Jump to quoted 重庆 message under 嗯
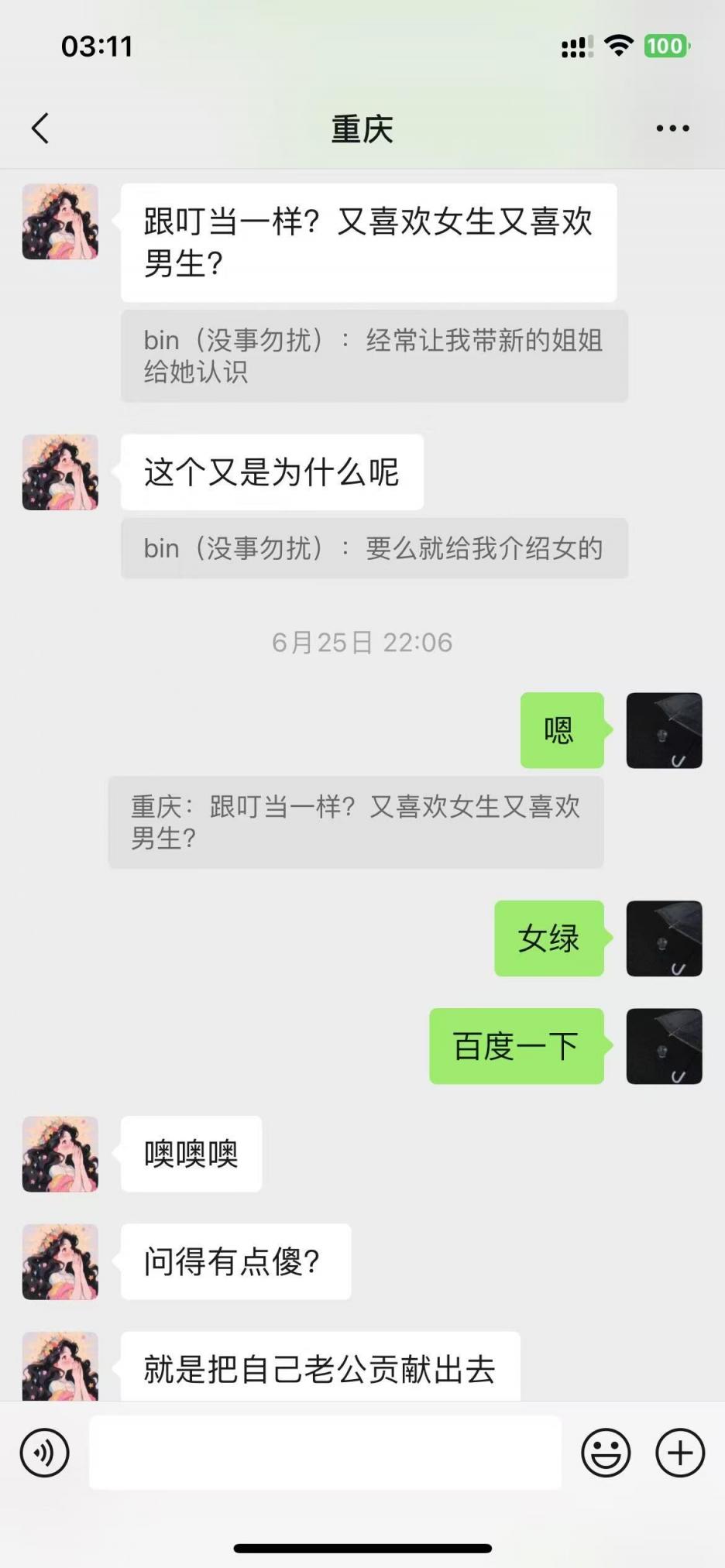Image resolution: width=725 pixels, height=1568 pixels. [356, 822]
